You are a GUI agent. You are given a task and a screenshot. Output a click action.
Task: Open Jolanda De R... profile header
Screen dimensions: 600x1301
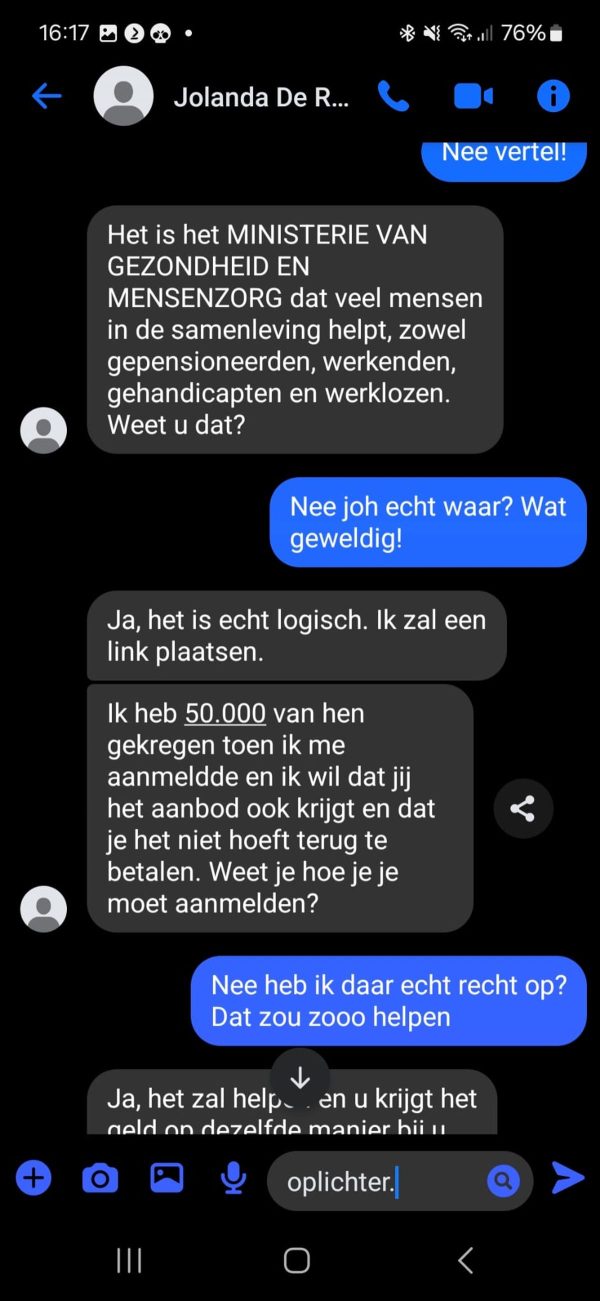click(x=260, y=97)
